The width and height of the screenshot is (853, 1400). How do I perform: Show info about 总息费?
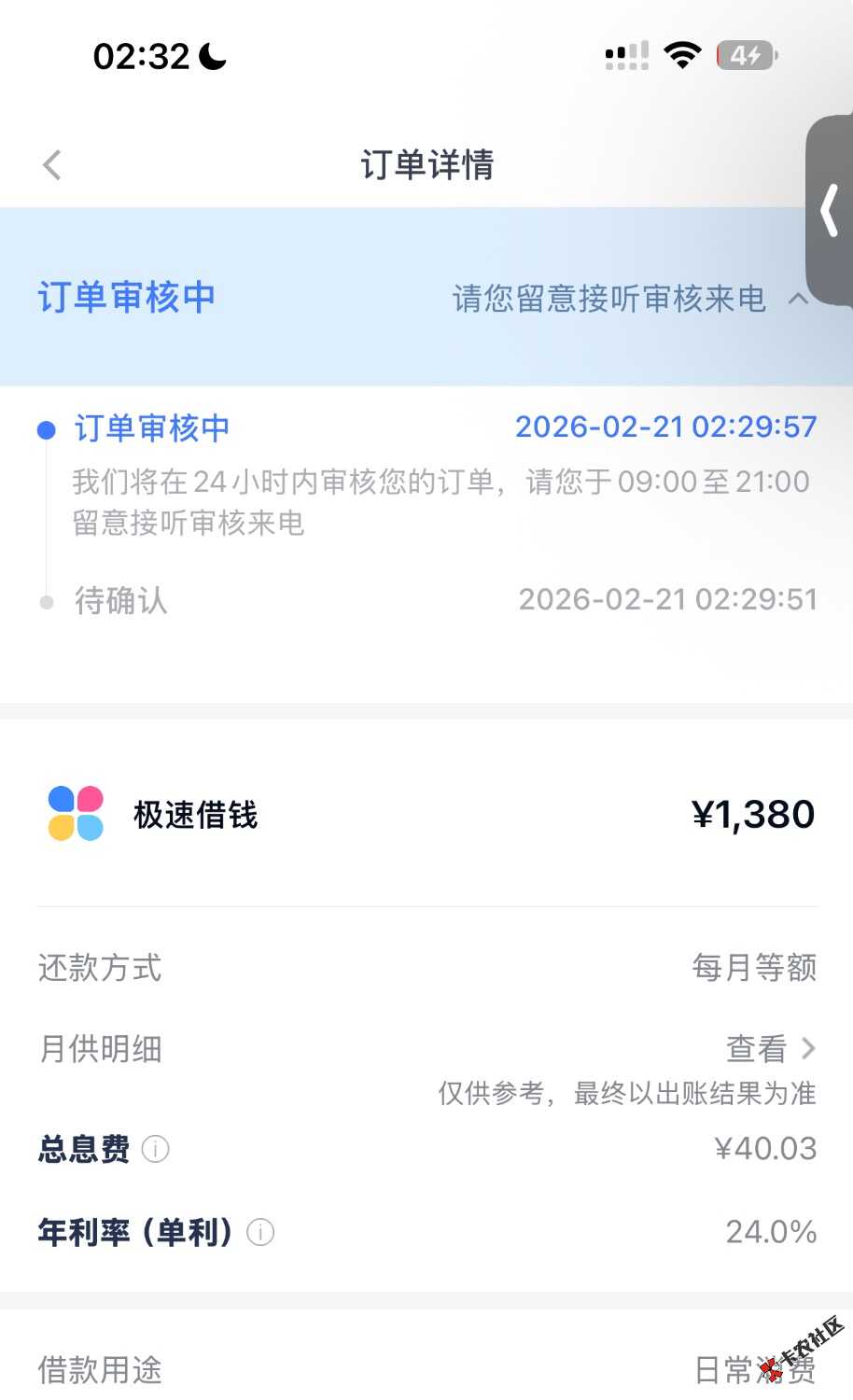click(x=155, y=1149)
